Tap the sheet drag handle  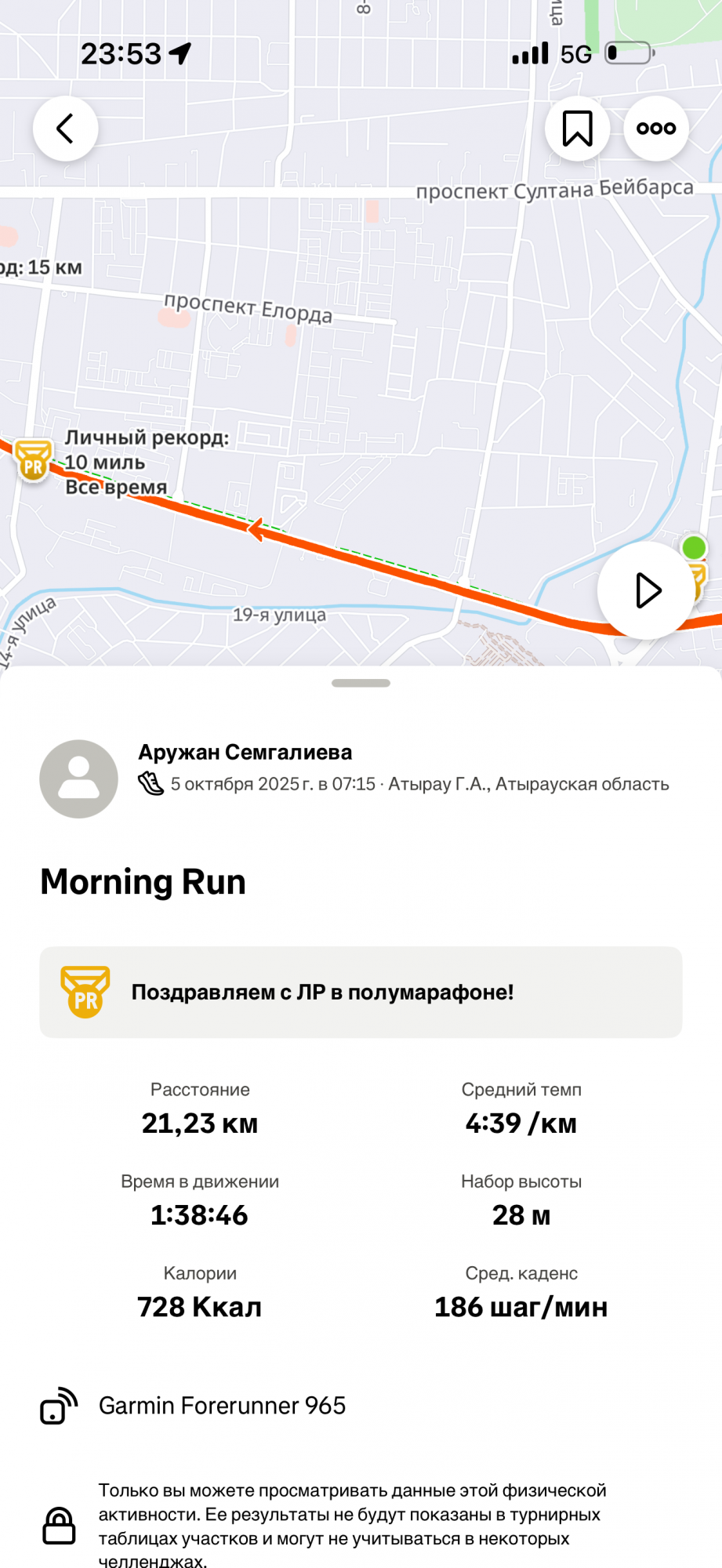361,683
